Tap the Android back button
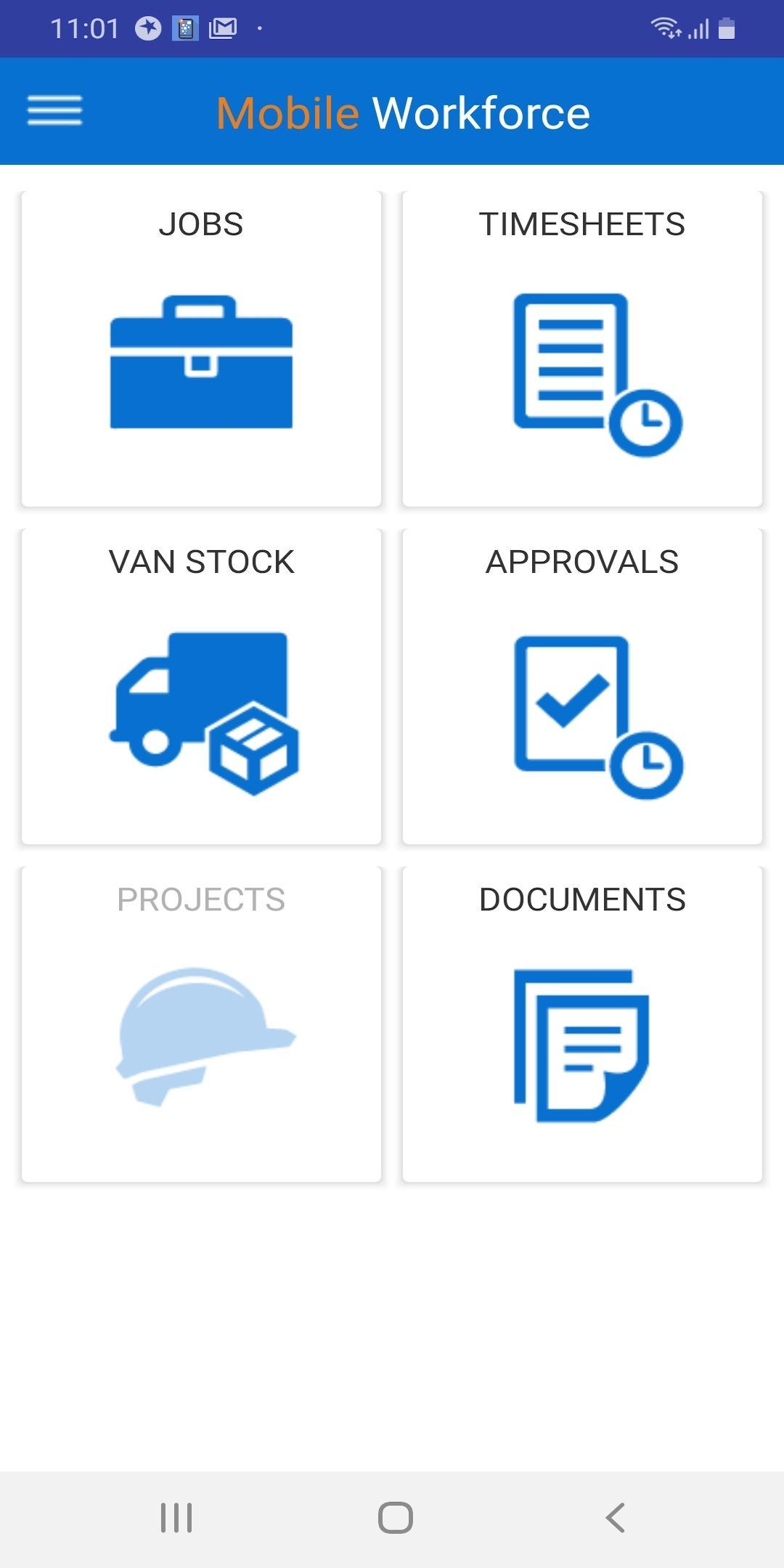Image resolution: width=784 pixels, height=1568 pixels. pos(613,1516)
